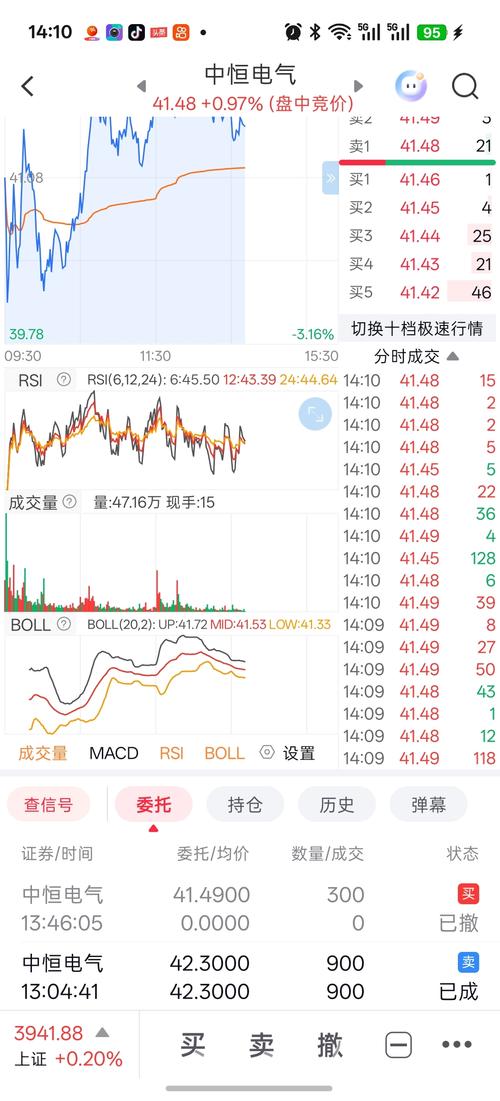Tap the 撤 cancel order button
The width and height of the screenshot is (500, 1101).
pos(329,1045)
